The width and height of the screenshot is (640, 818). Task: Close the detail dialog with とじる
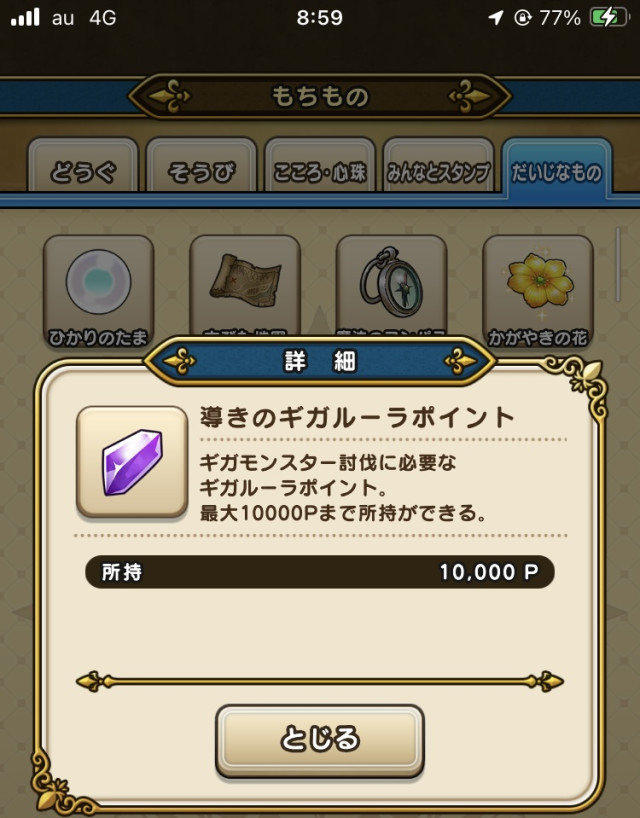320,740
